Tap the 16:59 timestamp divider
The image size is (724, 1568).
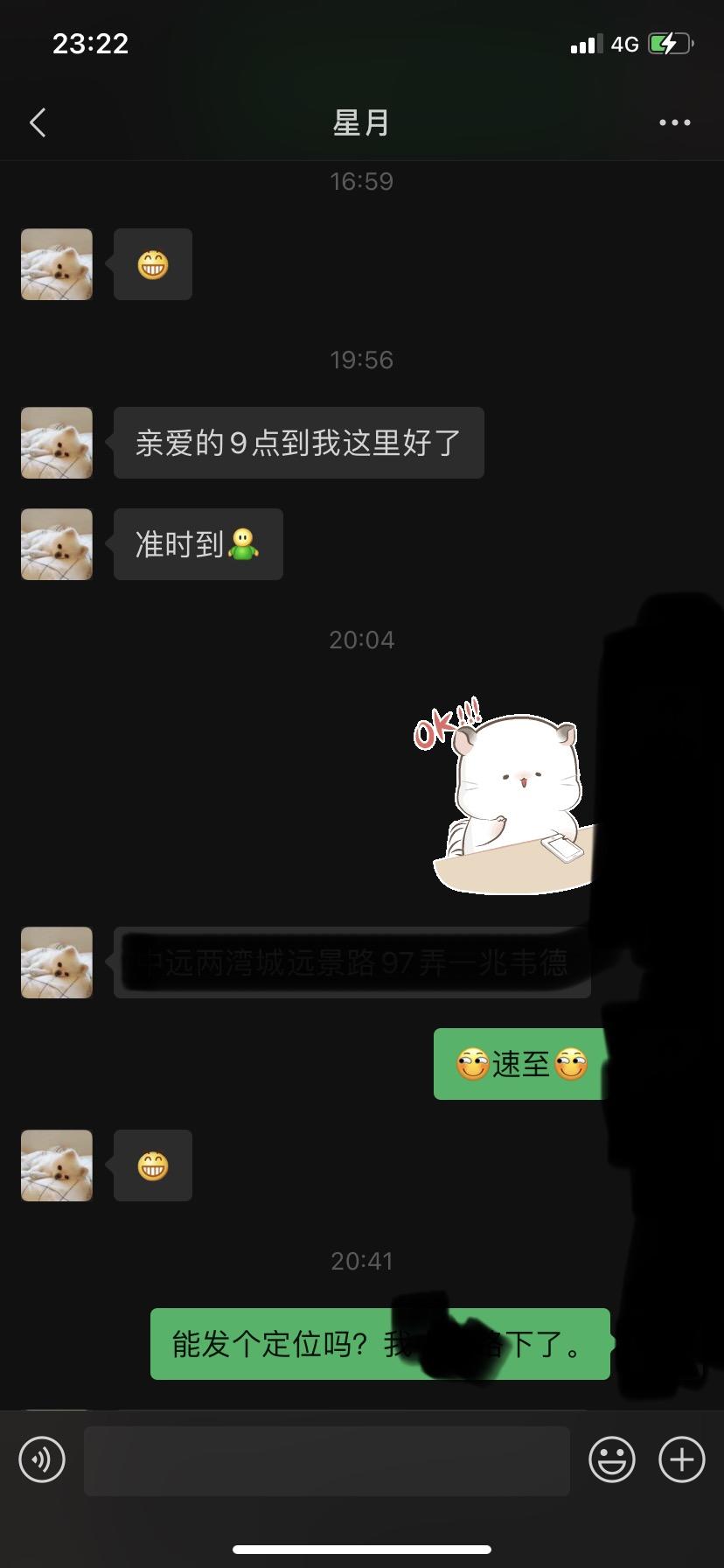pos(362,181)
